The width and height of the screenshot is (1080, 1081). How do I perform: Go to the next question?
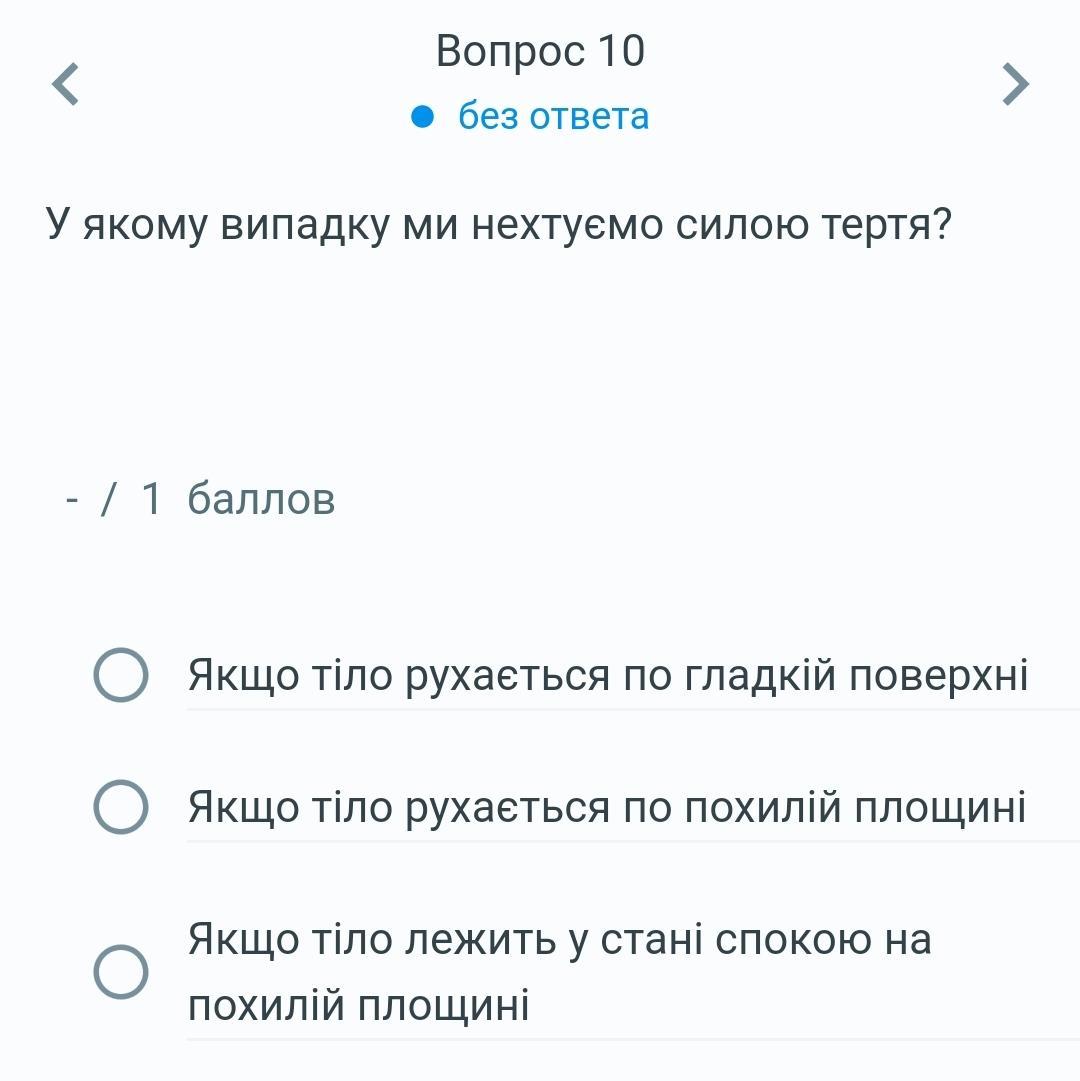click(x=1015, y=84)
